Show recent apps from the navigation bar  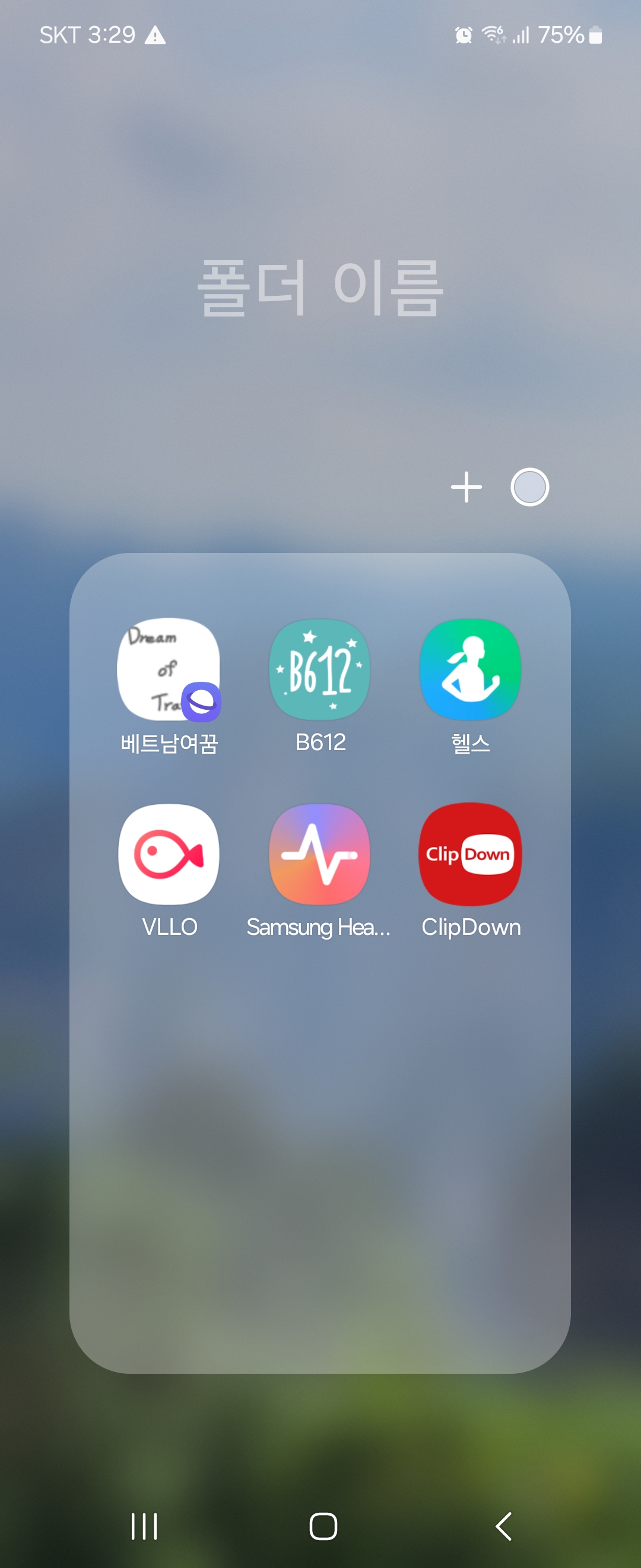(x=144, y=1526)
